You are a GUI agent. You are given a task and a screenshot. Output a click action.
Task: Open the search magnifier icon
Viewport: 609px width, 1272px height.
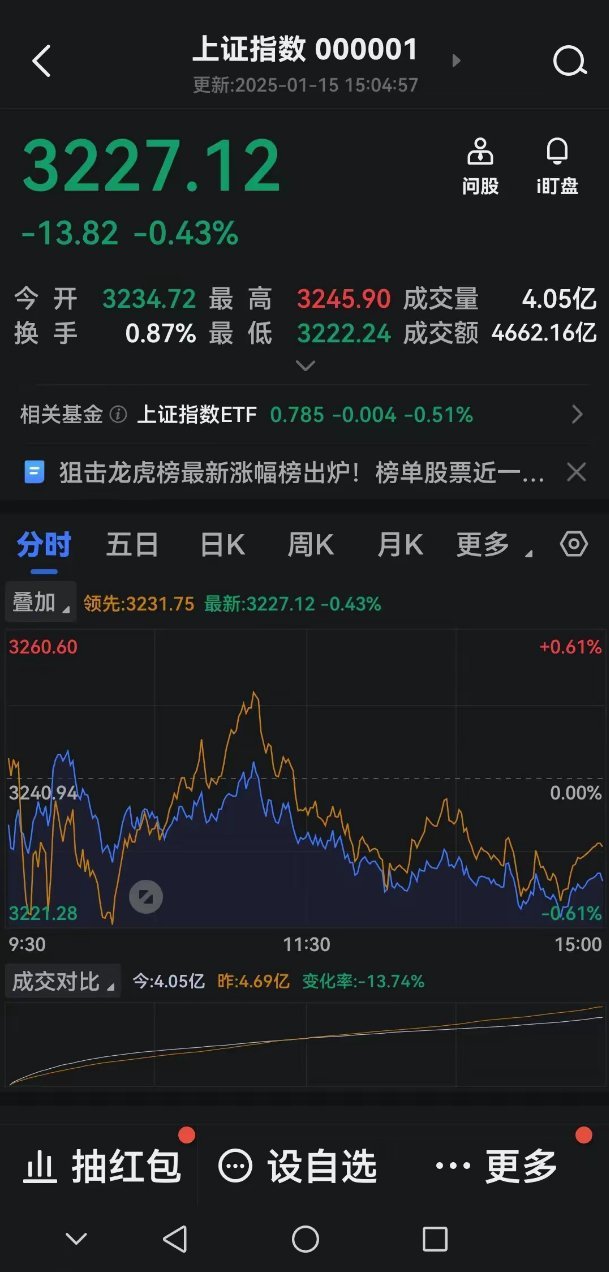tap(569, 62)
